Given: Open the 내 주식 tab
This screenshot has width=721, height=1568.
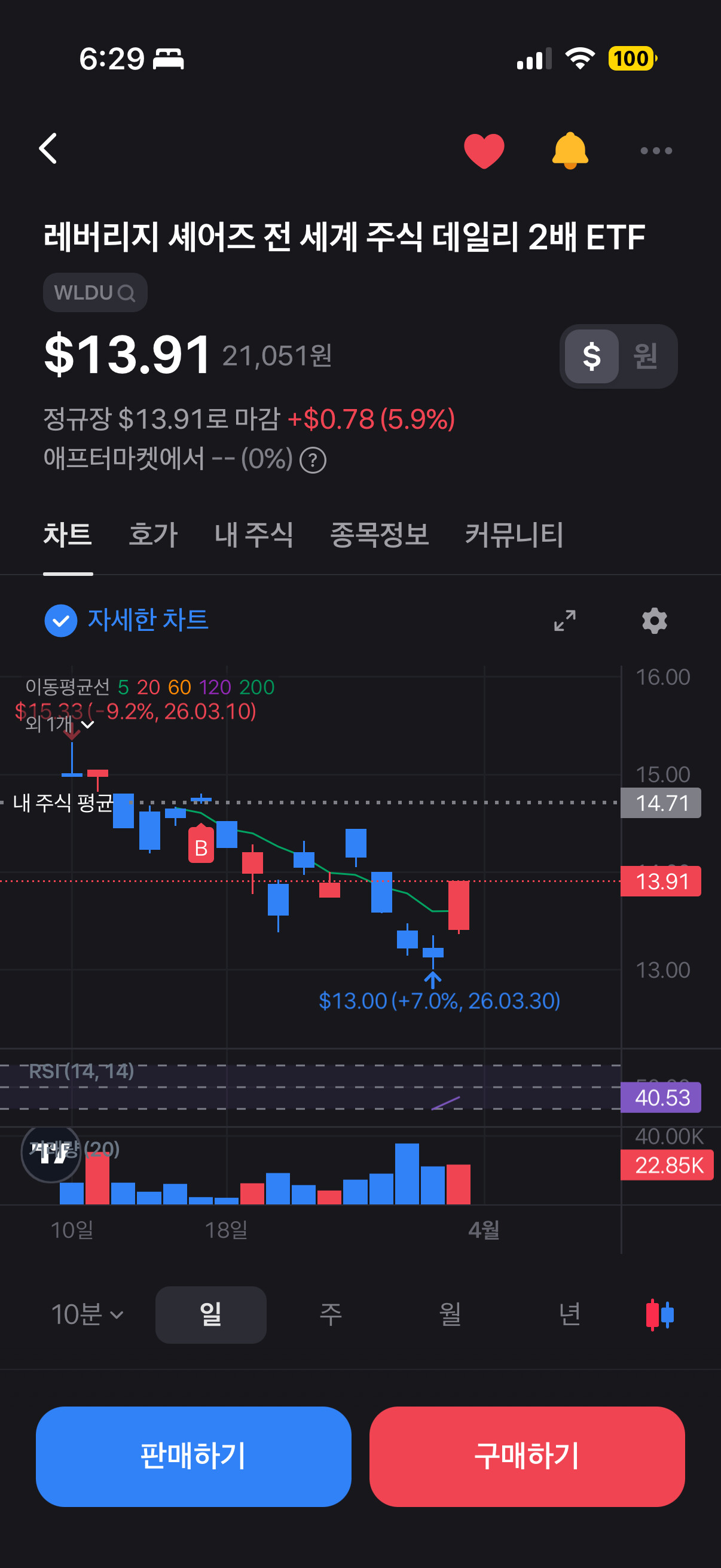Looking at the screenshot, I should [x=253, y=535].
